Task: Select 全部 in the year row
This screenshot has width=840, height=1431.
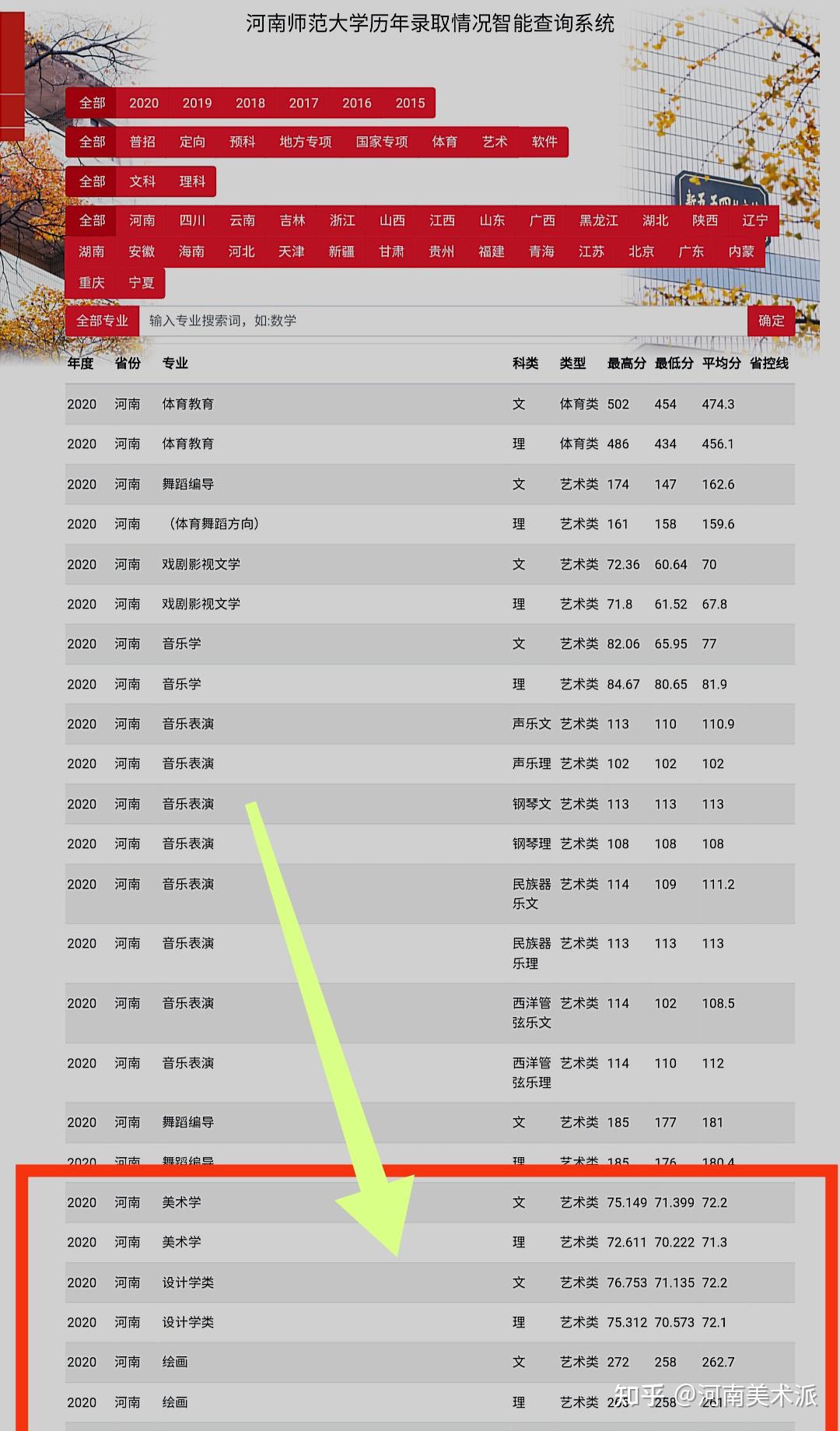Action: pyautogui.click(x=92, y=103)
